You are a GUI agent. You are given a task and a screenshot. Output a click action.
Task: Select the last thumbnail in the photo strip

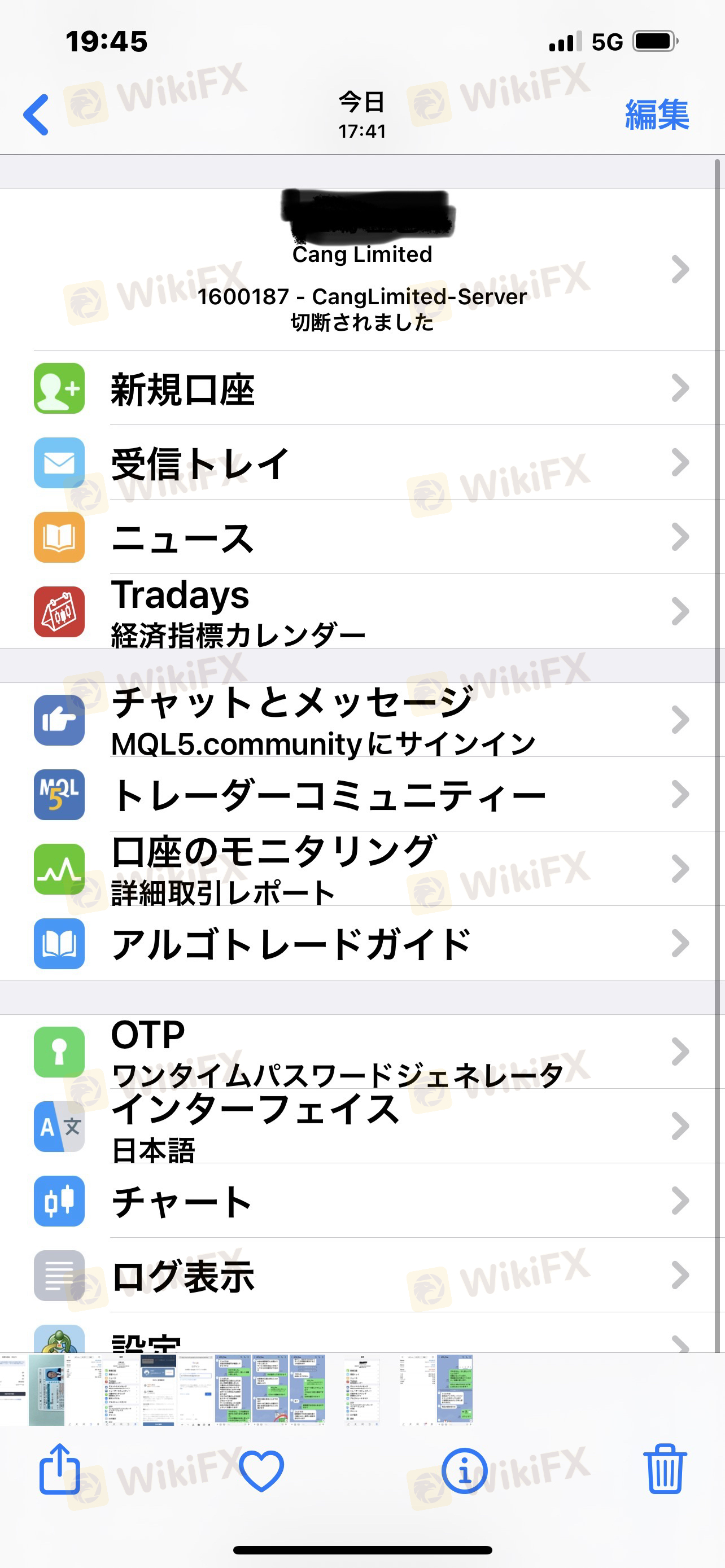(x=455, y=1390)
